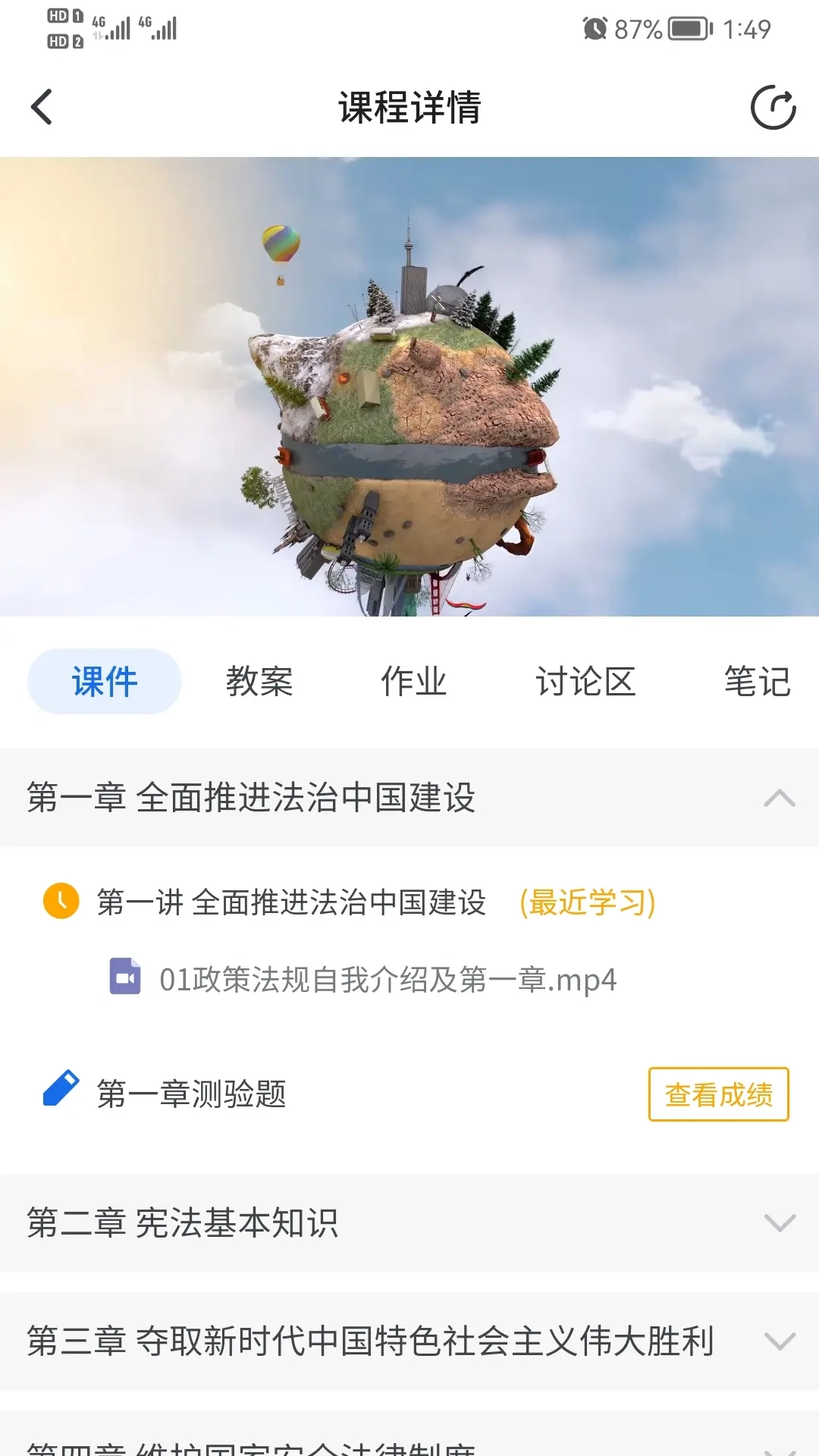Expand chapter 第三章 夺取新时代中国特色社会主义伟大胜利
Screen dimensions: 819x1456
[x=778, y=1338]
